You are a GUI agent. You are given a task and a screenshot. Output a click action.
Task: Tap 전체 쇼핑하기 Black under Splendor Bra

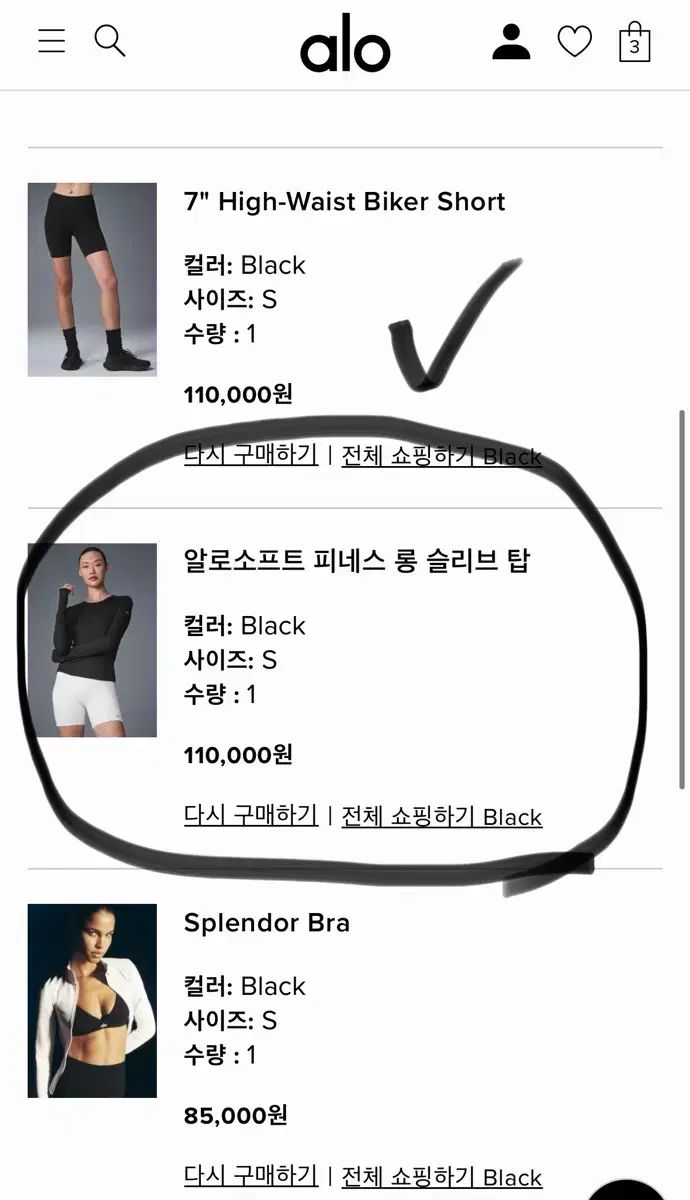tap(442, 1177)
